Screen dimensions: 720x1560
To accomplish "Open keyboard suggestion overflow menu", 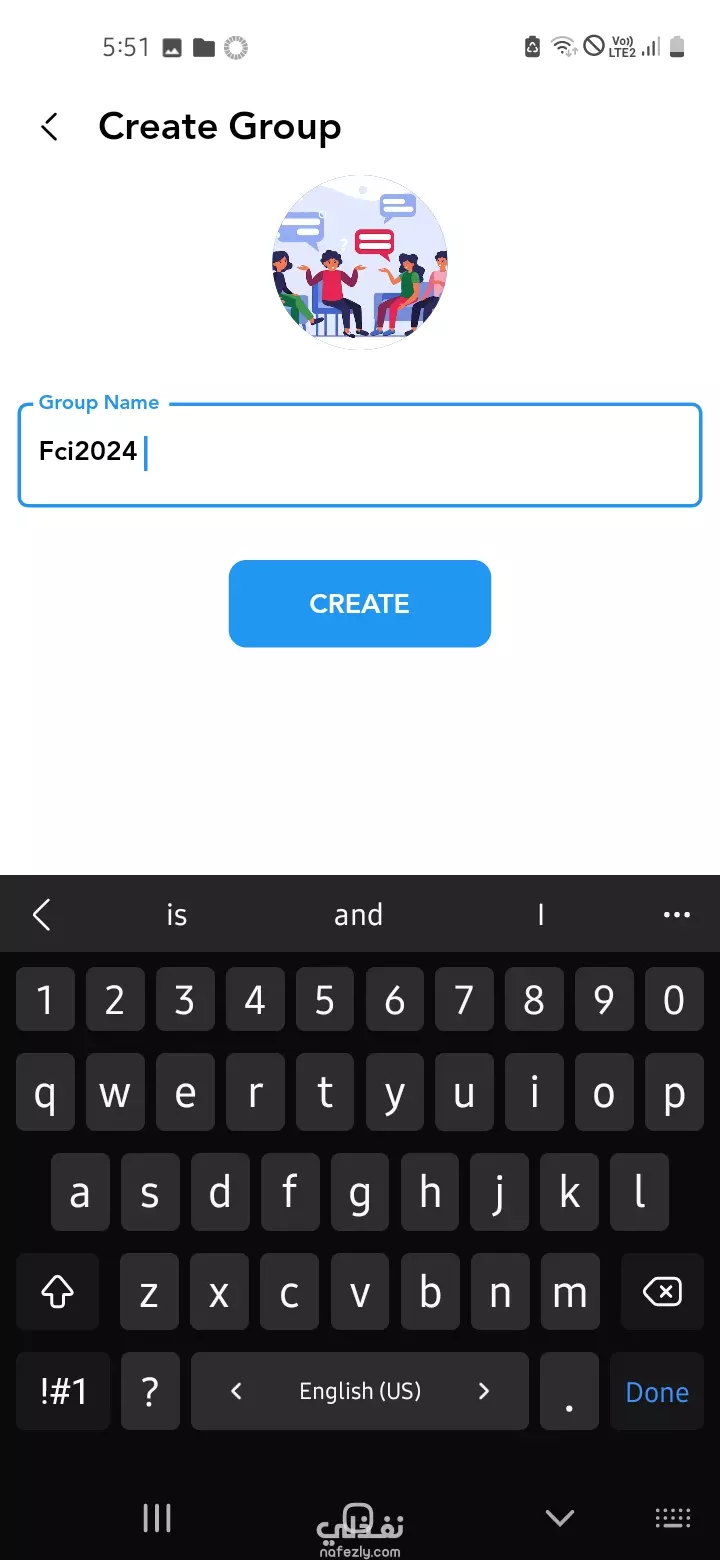I will pos(677,915).
